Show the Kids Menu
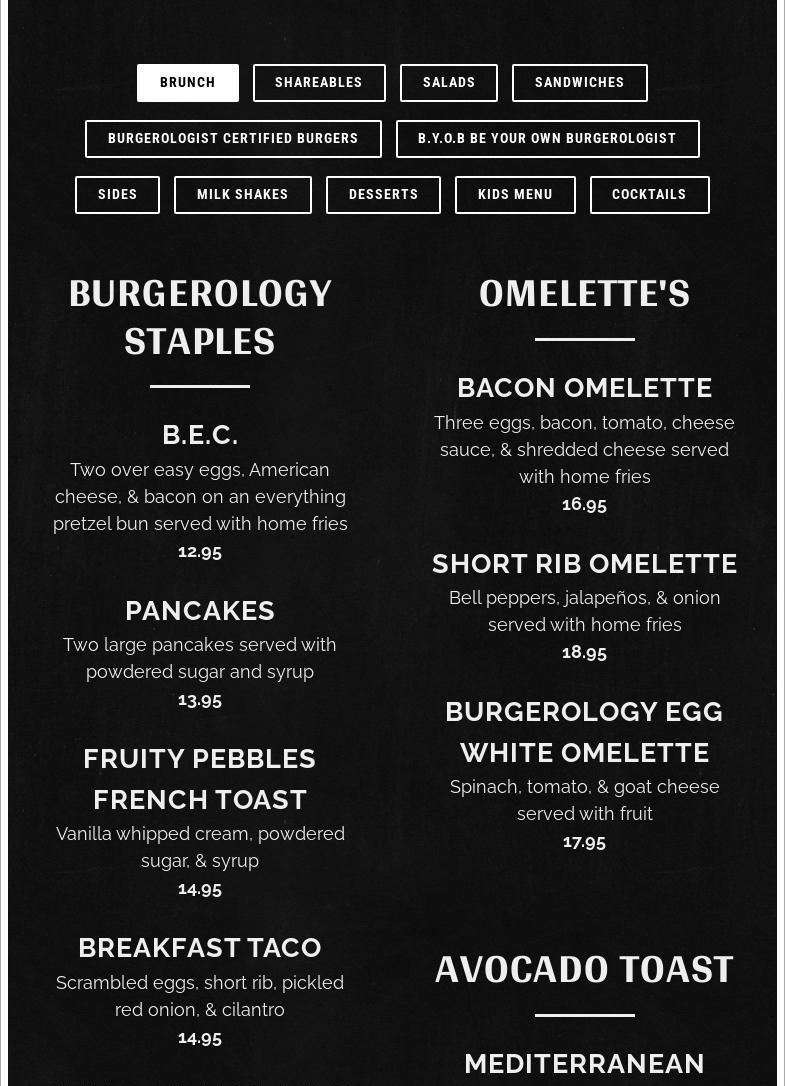Viewport: 785px width, 1086px height. (515, 195)
